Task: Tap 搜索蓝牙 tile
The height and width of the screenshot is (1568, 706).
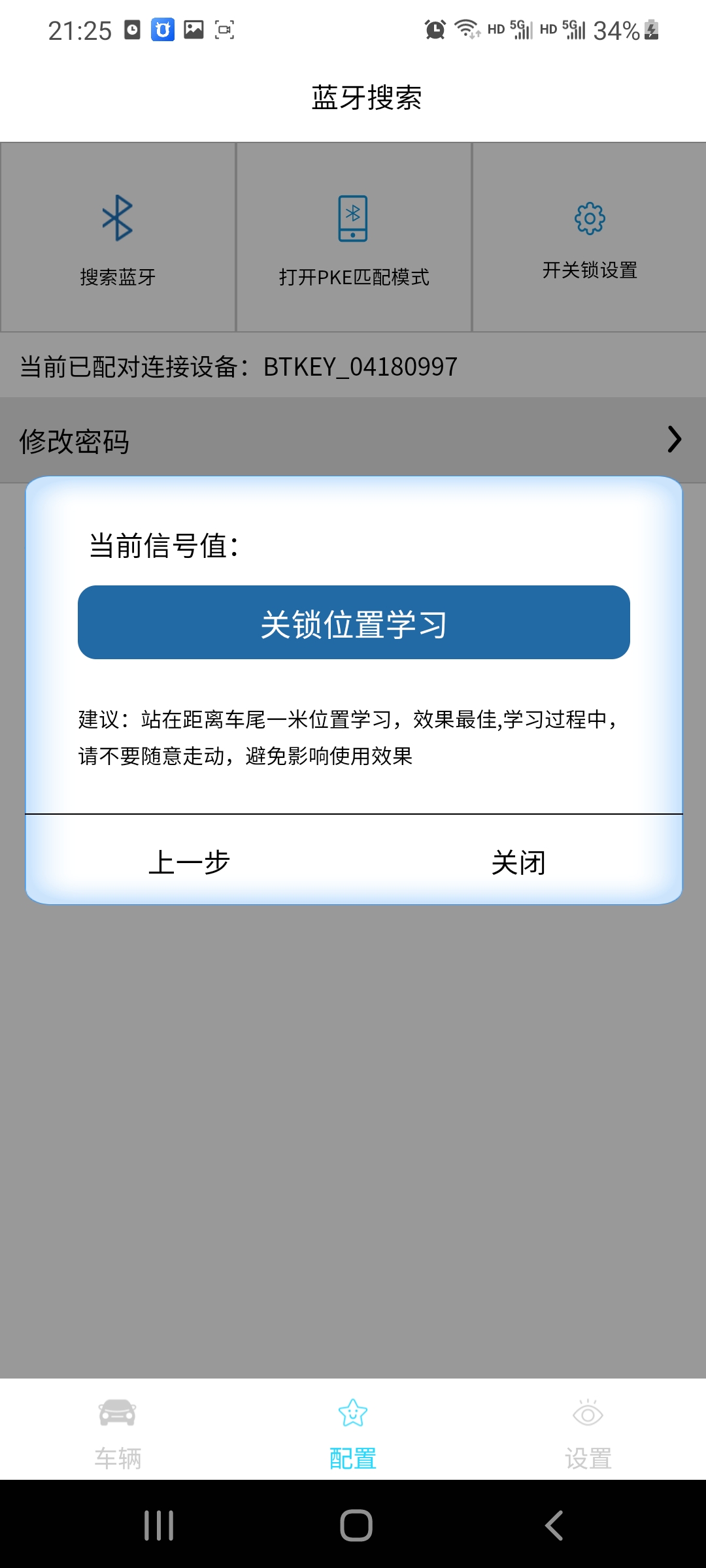Action: point(118,238)
